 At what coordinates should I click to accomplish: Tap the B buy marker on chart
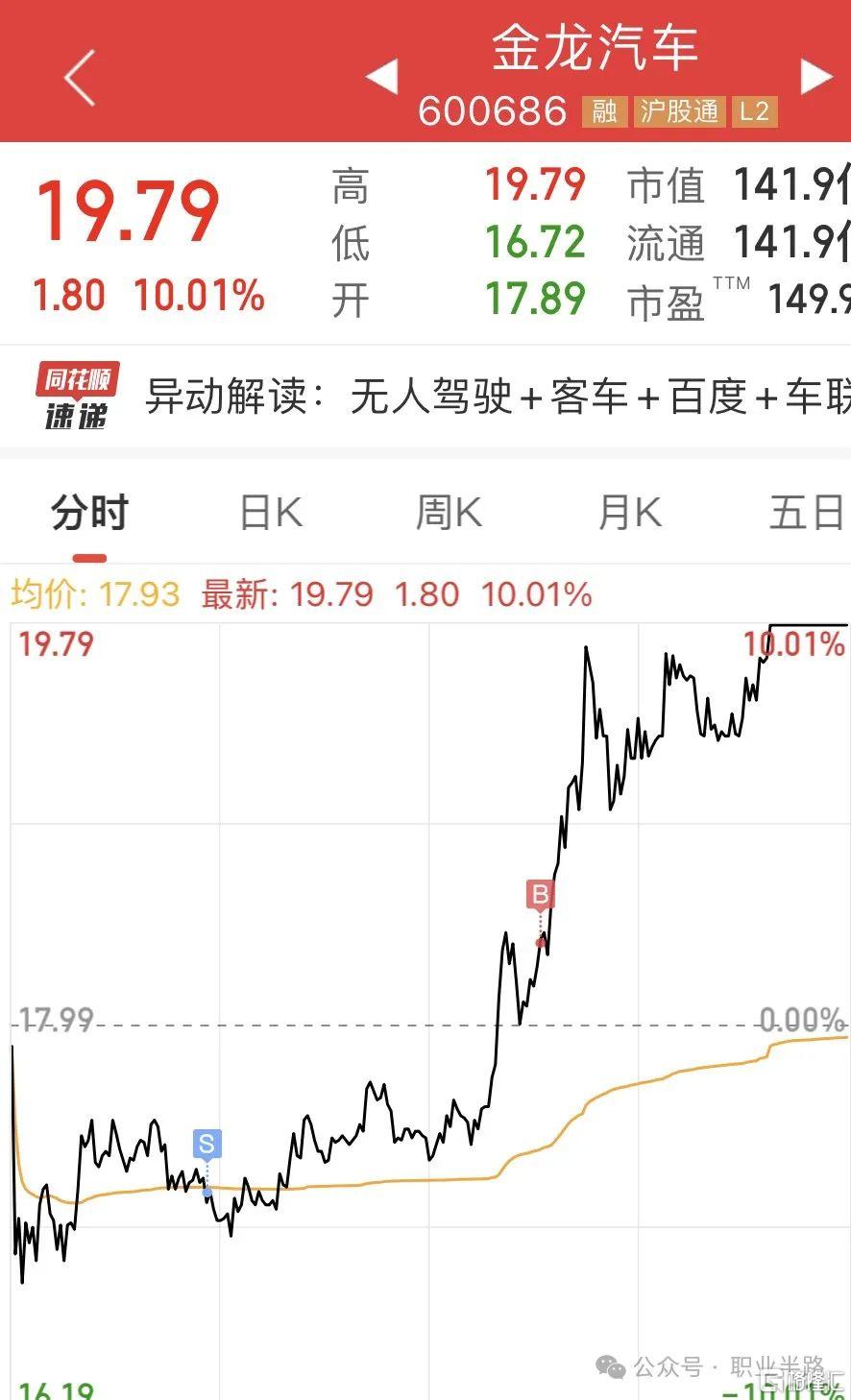click(540, 896)
